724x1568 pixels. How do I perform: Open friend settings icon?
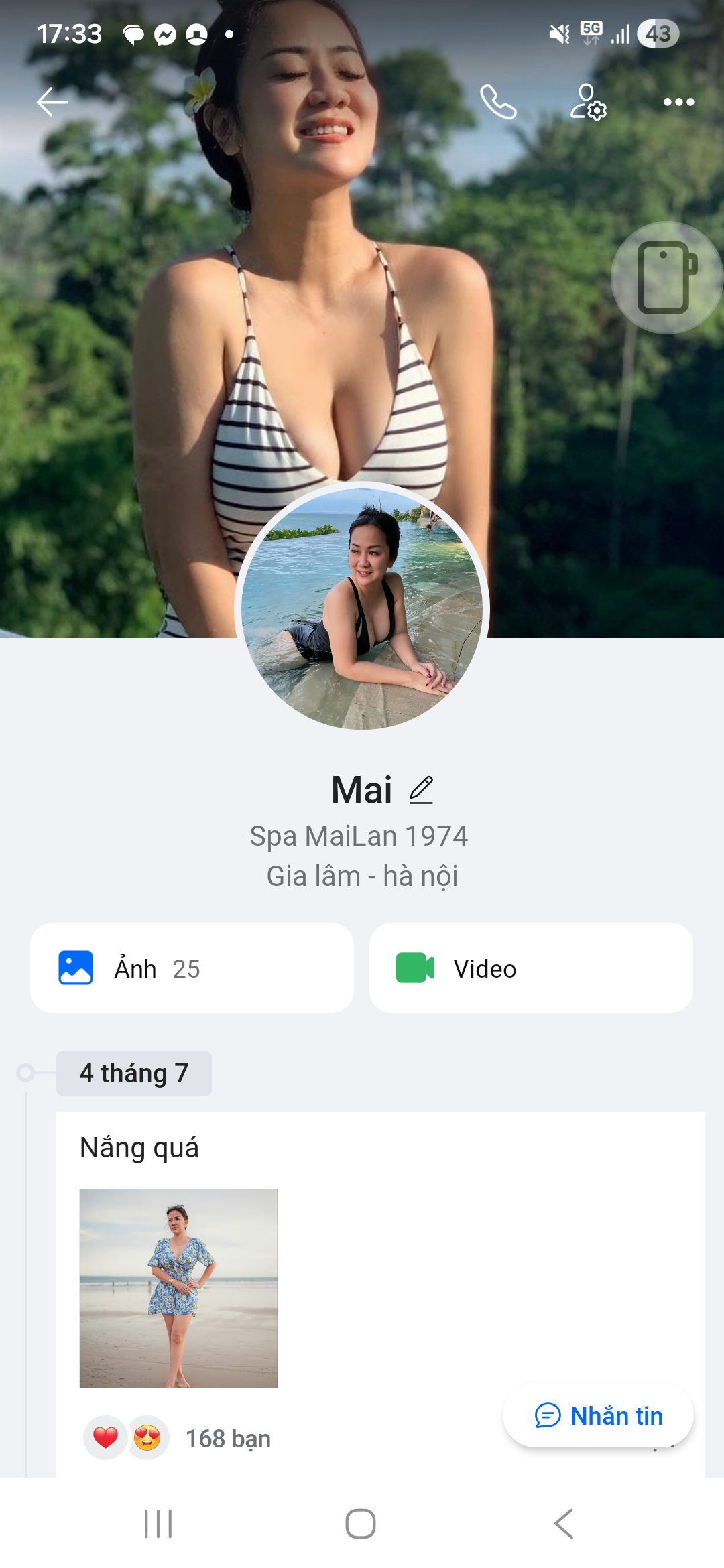click(588, 102)
